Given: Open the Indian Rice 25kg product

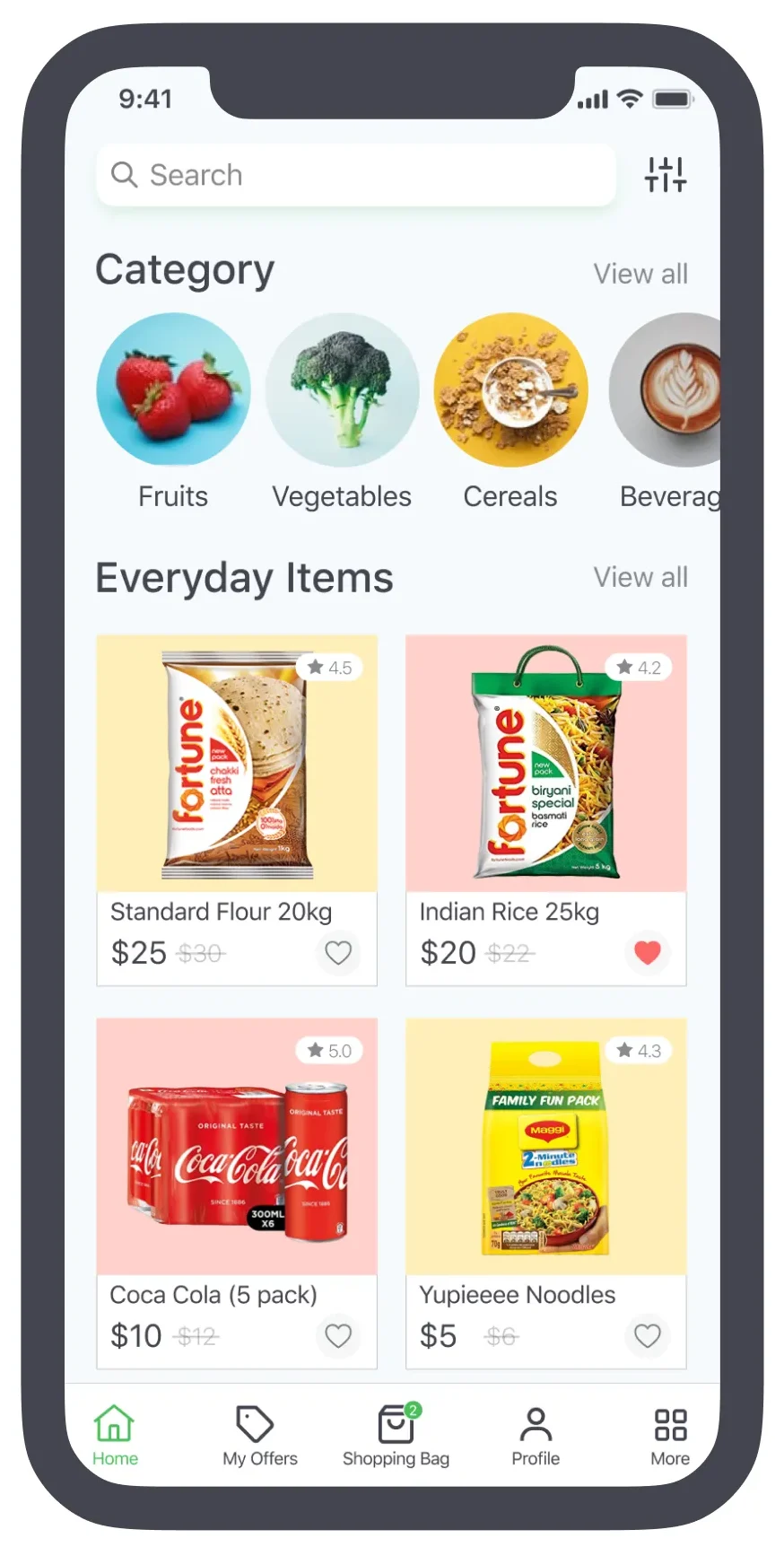Looking at the screenshot, I should 545,764.
